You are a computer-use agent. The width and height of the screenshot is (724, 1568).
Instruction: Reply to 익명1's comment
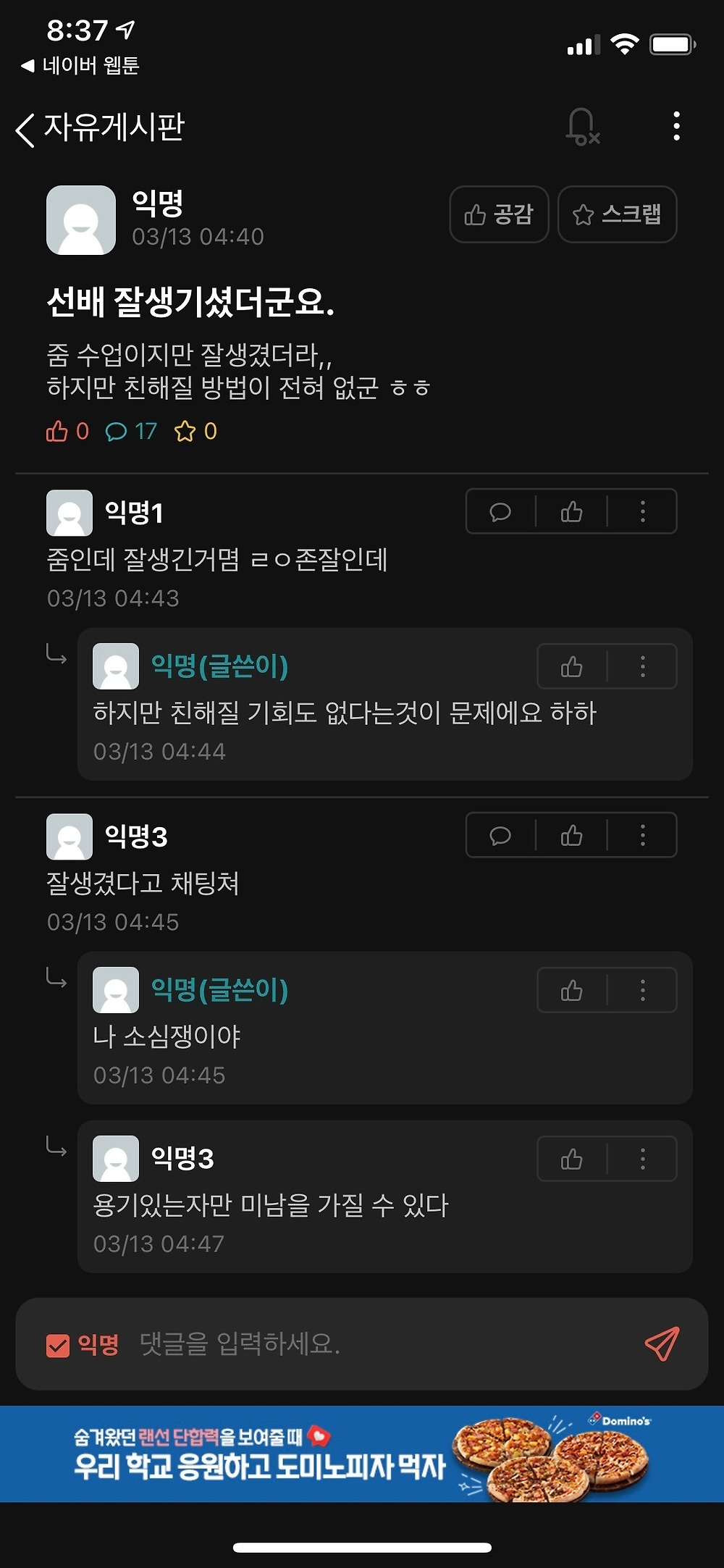tap(500, 512)
